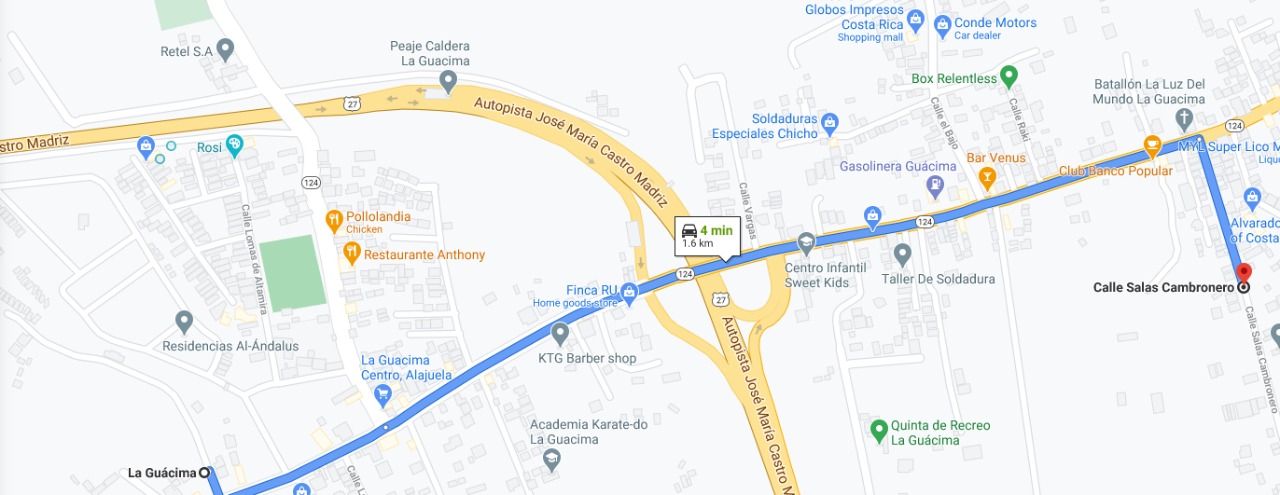Open Academia Karate-do La Guacima marker
Viewport: 1280px width, 495px height.
pyautogui.click(x=551, y=459)
